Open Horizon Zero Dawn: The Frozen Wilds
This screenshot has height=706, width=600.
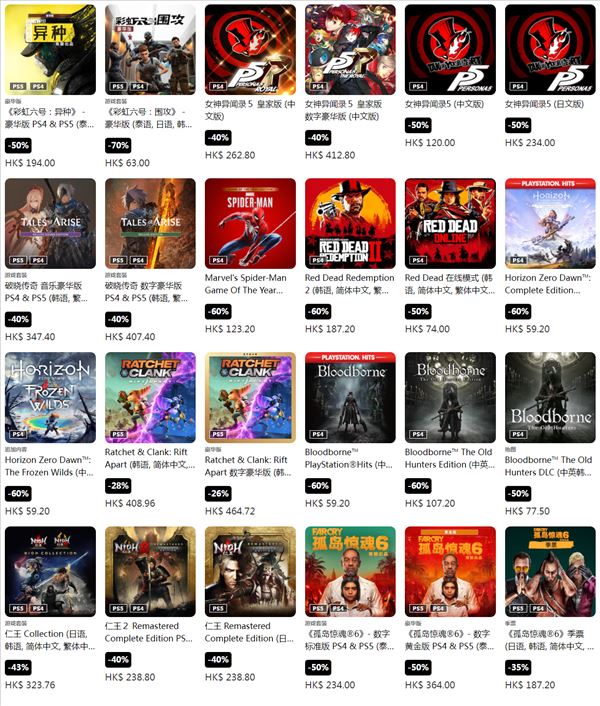coord(50,397)
